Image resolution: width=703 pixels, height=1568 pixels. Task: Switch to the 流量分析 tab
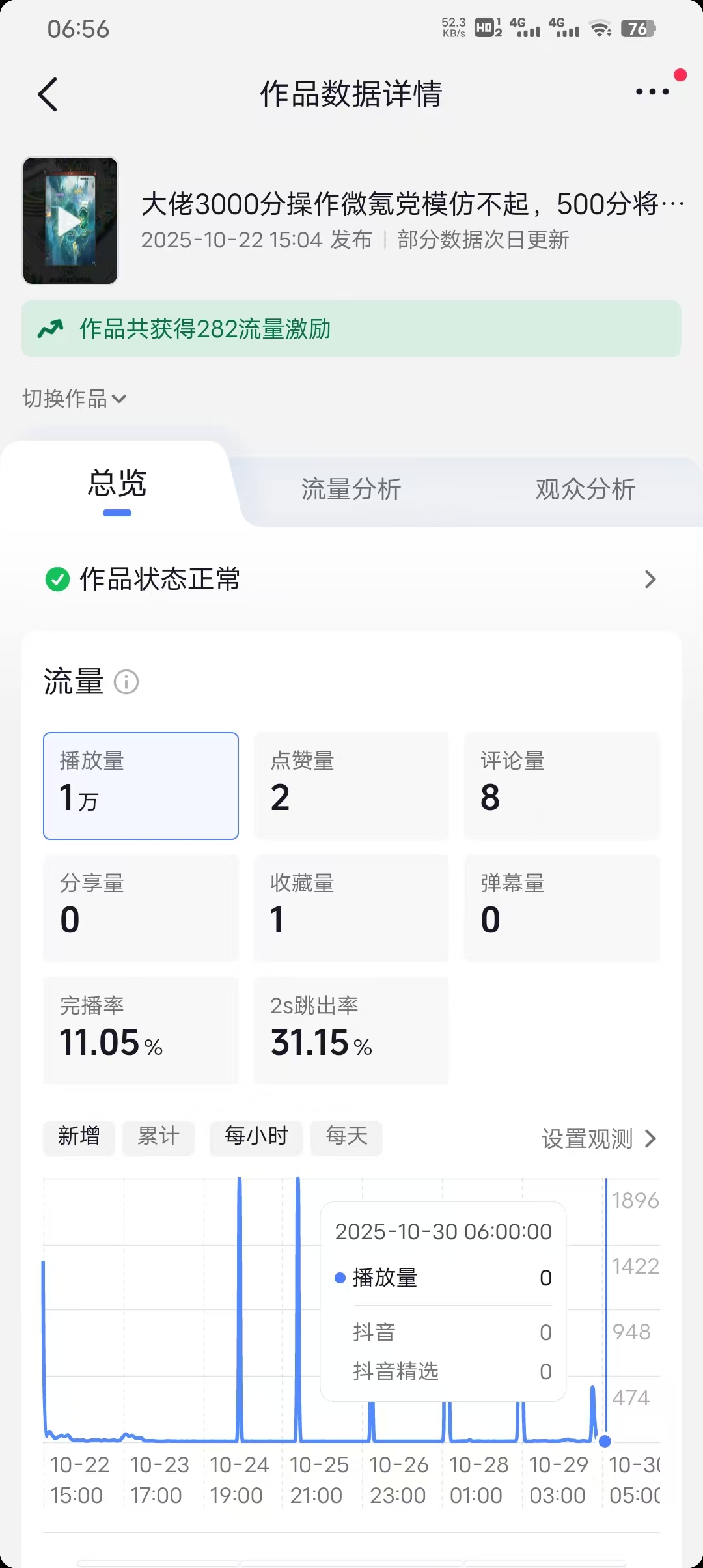click(x=351, y=490)
